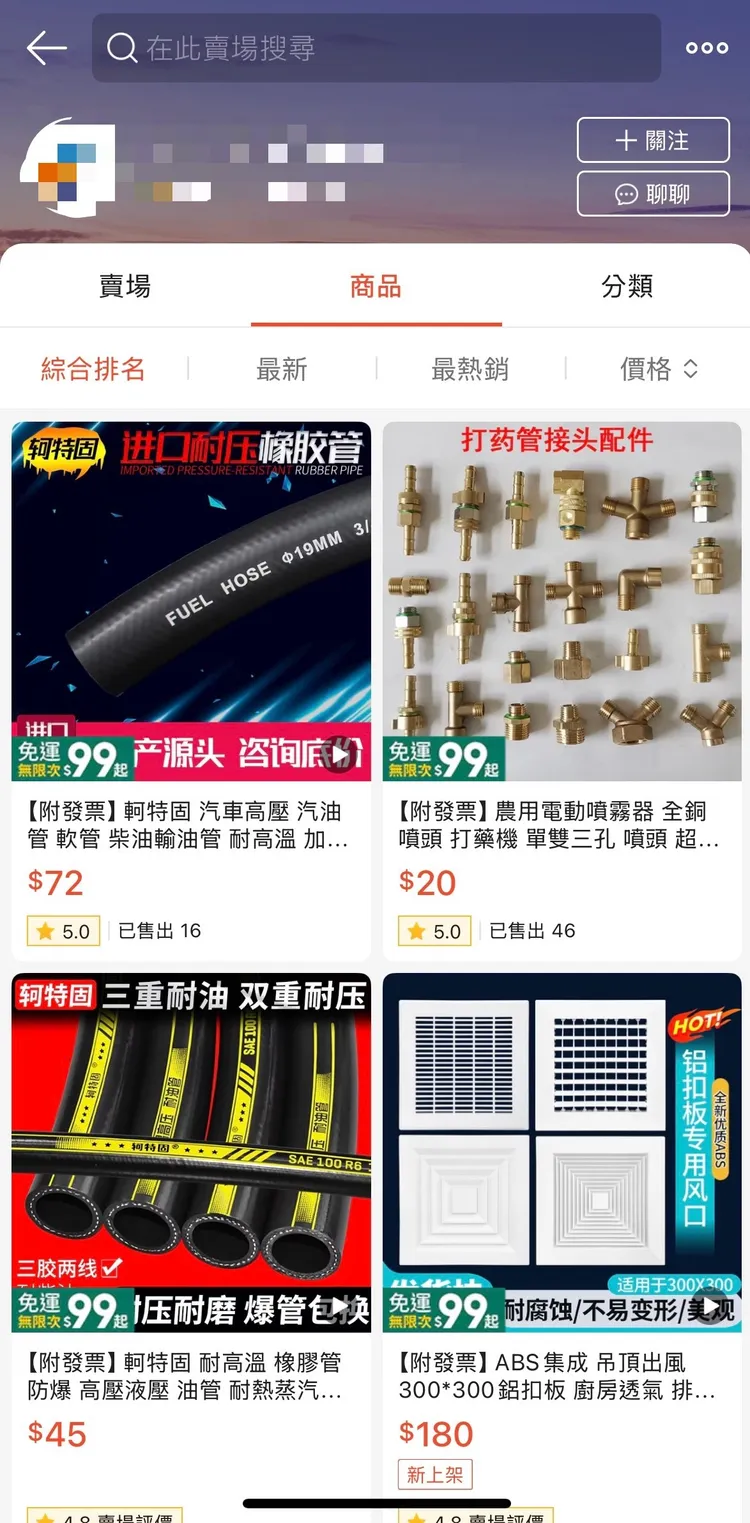Select the 5.0 rating badge on brass nozzle listing
The height and width of the screenshot is (1523, 750).
(432, 930)
